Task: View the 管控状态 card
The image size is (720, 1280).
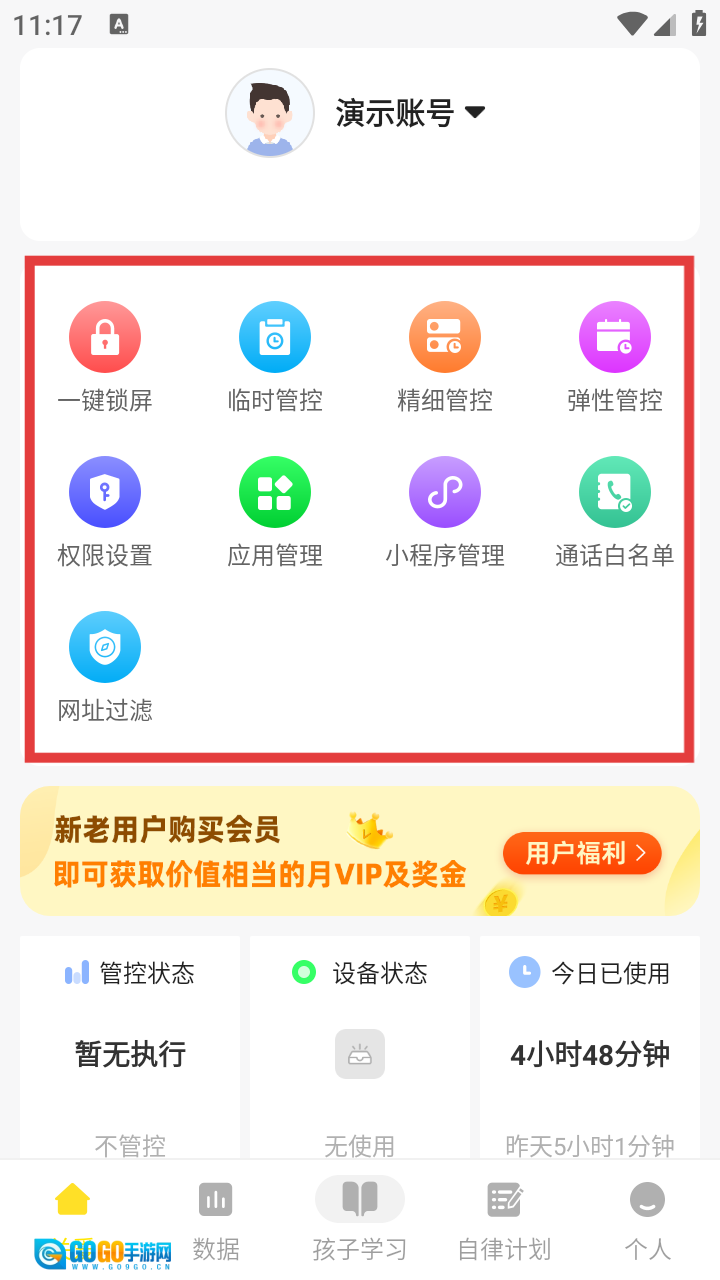Action: 130,1050
